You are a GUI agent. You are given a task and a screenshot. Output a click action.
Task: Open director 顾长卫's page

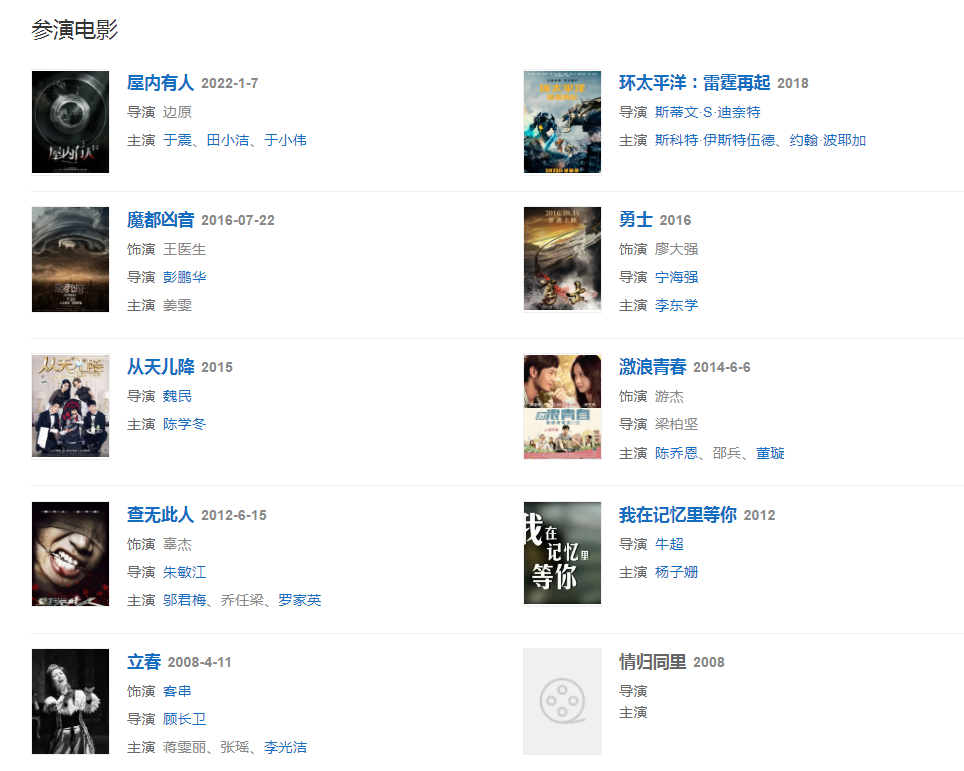coord(184,719)
